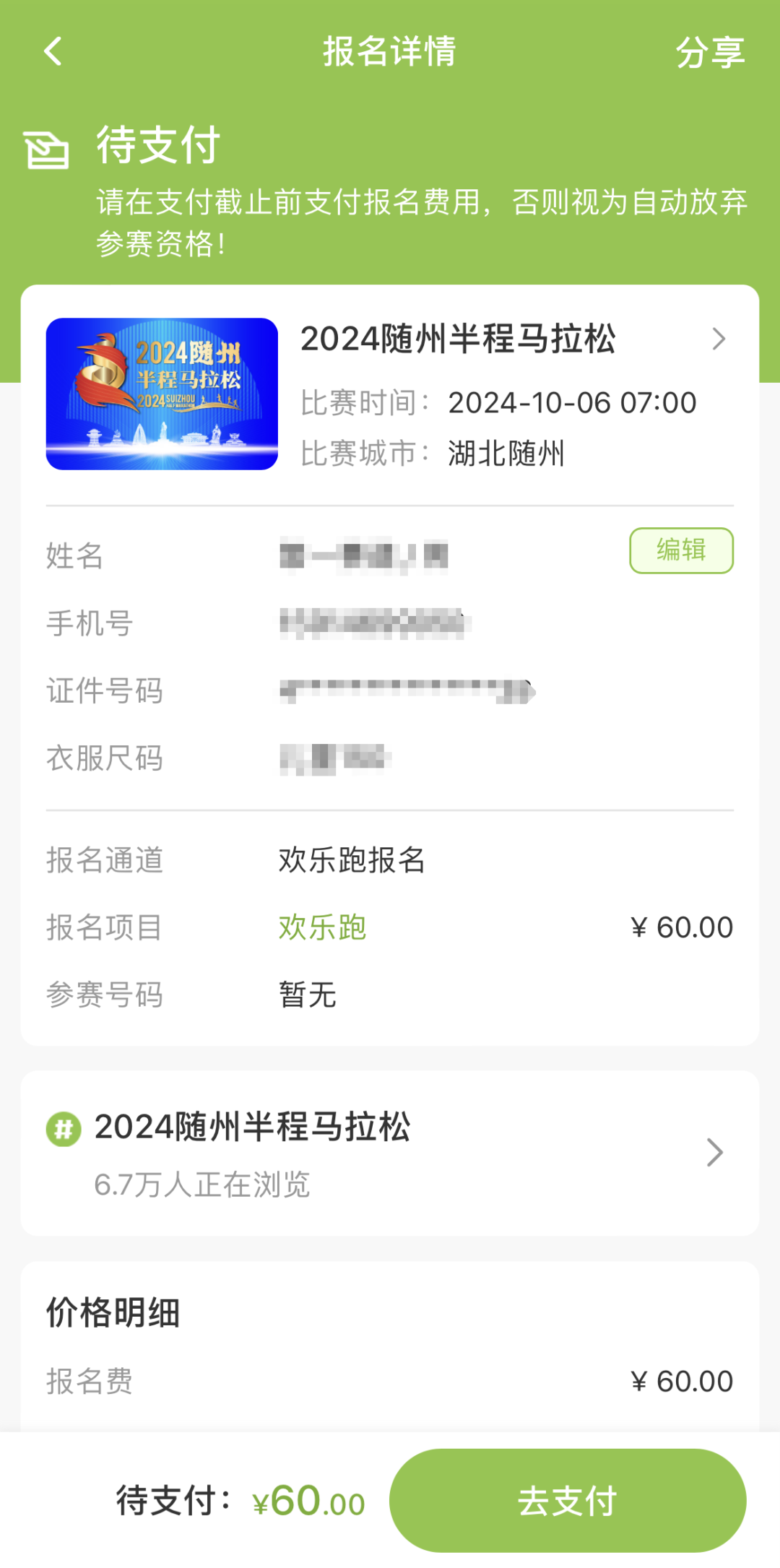The image size is (780, 1568).
Task: Open the #2024随州半程马拉松 topic row
Action: tap(390, 1153)
